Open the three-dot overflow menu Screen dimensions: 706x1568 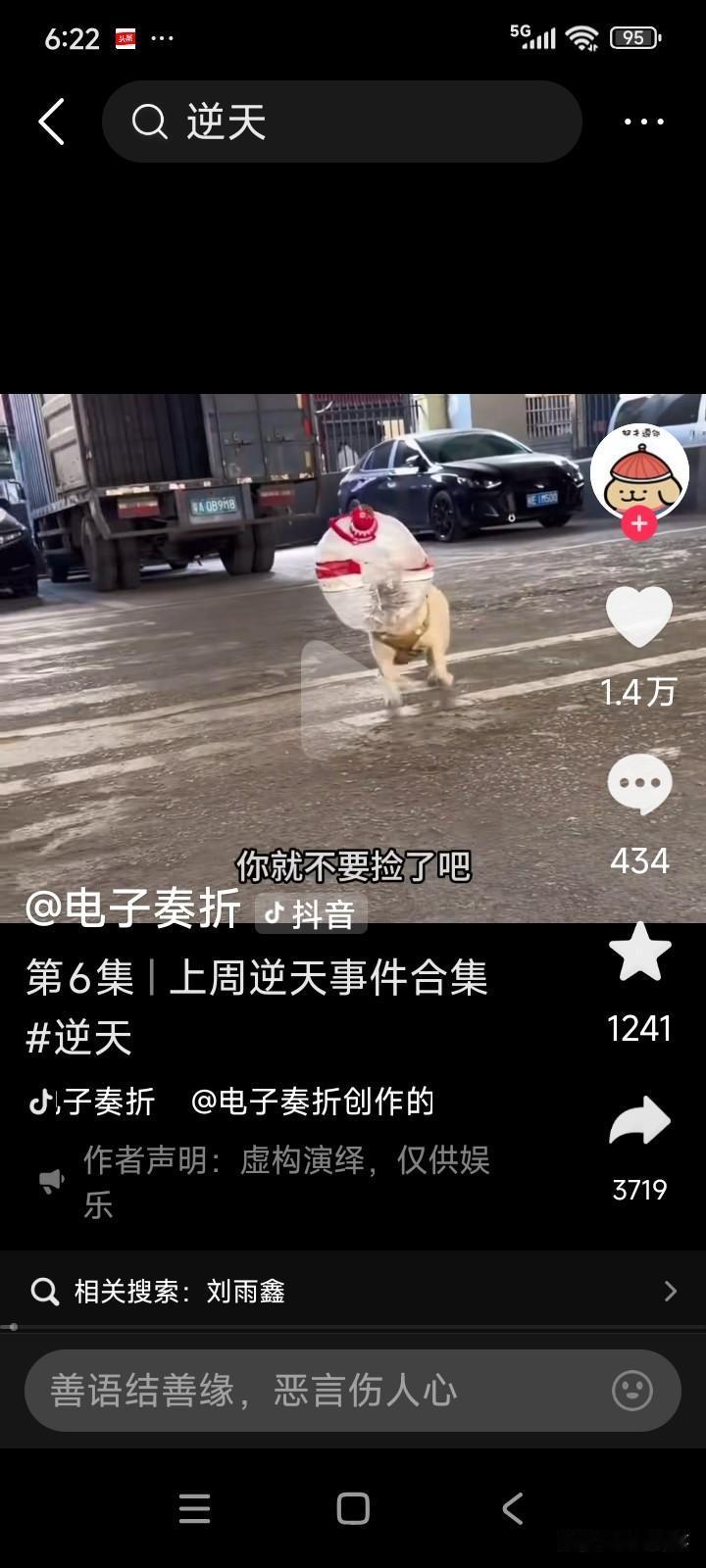642,121
